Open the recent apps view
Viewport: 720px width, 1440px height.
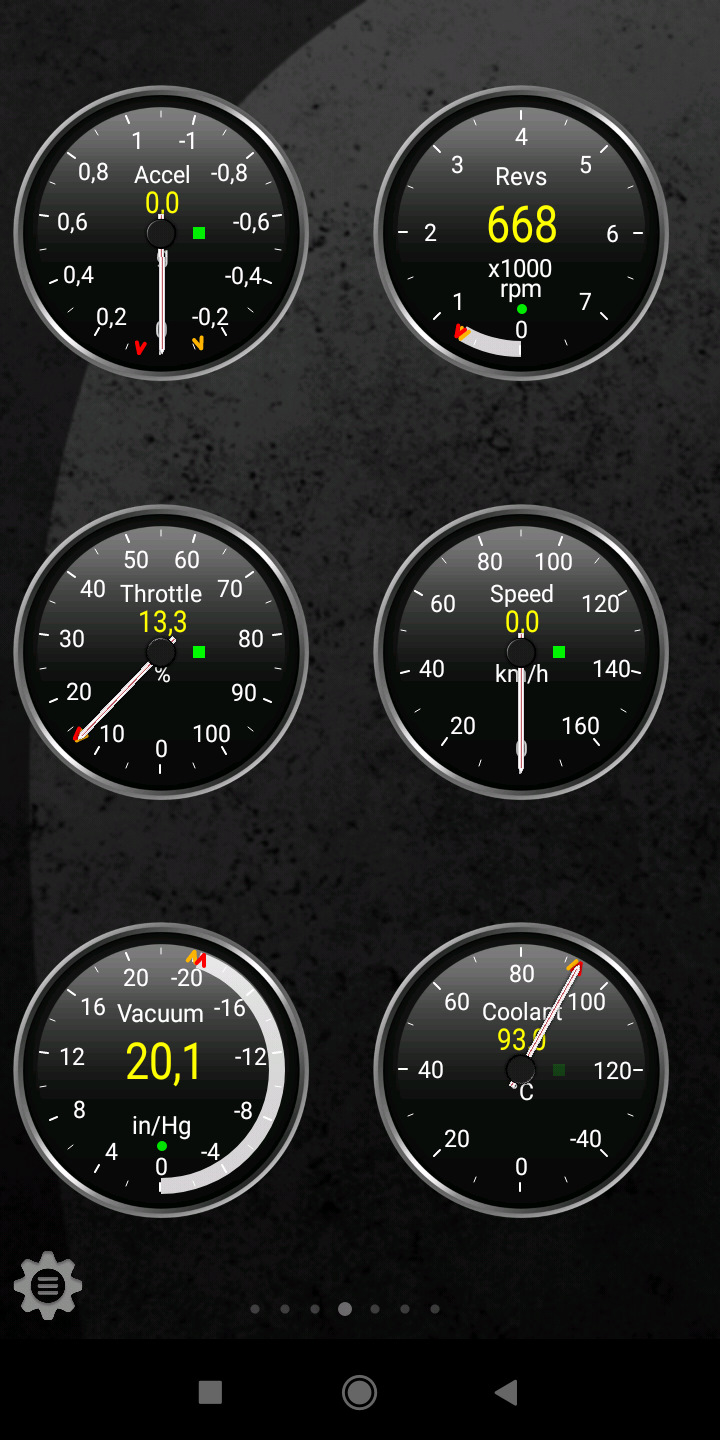point(210,1392)
